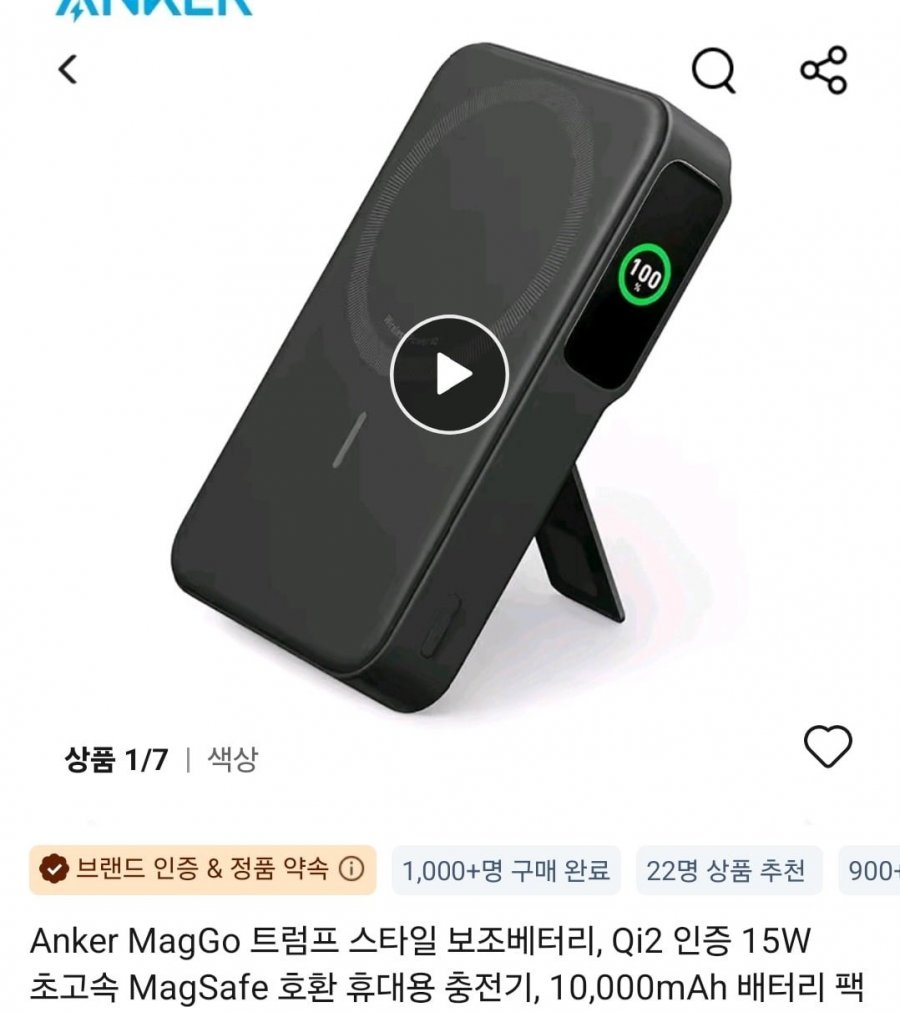Tap the 1,000+명 구매 완료 chip
This screenshot has width=900, height=1012.
pyautogui.click(x=505, y=870)
